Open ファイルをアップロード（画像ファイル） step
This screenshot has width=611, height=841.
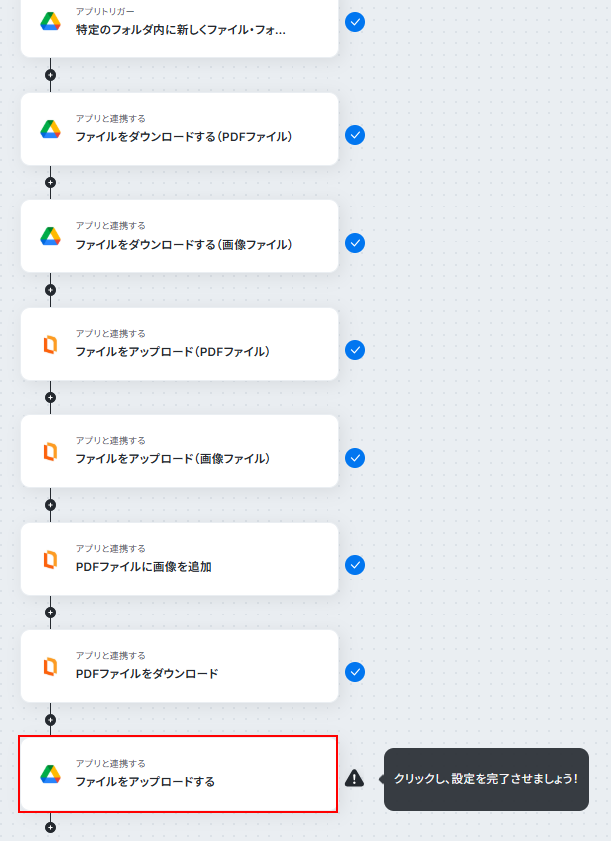(x=180, y=452)
